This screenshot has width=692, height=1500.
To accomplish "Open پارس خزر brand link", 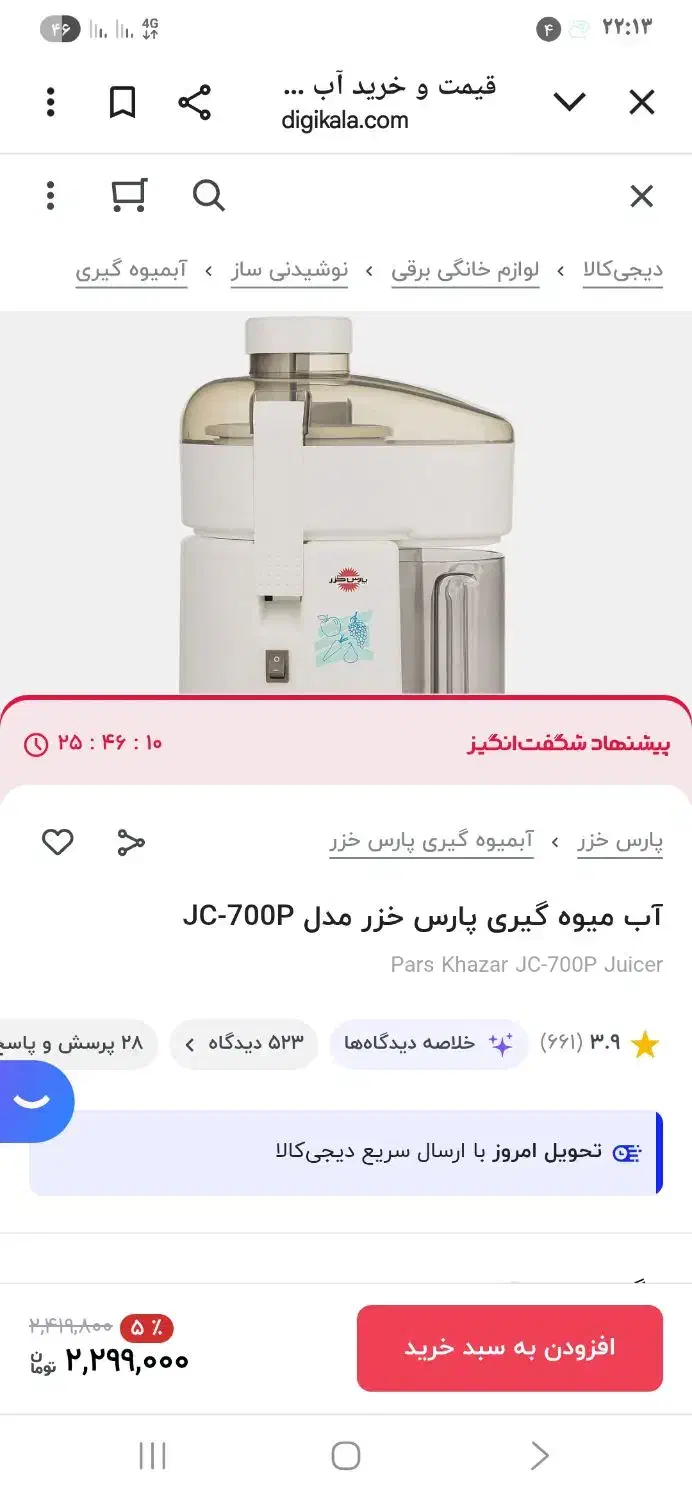I will click(620, 842).
